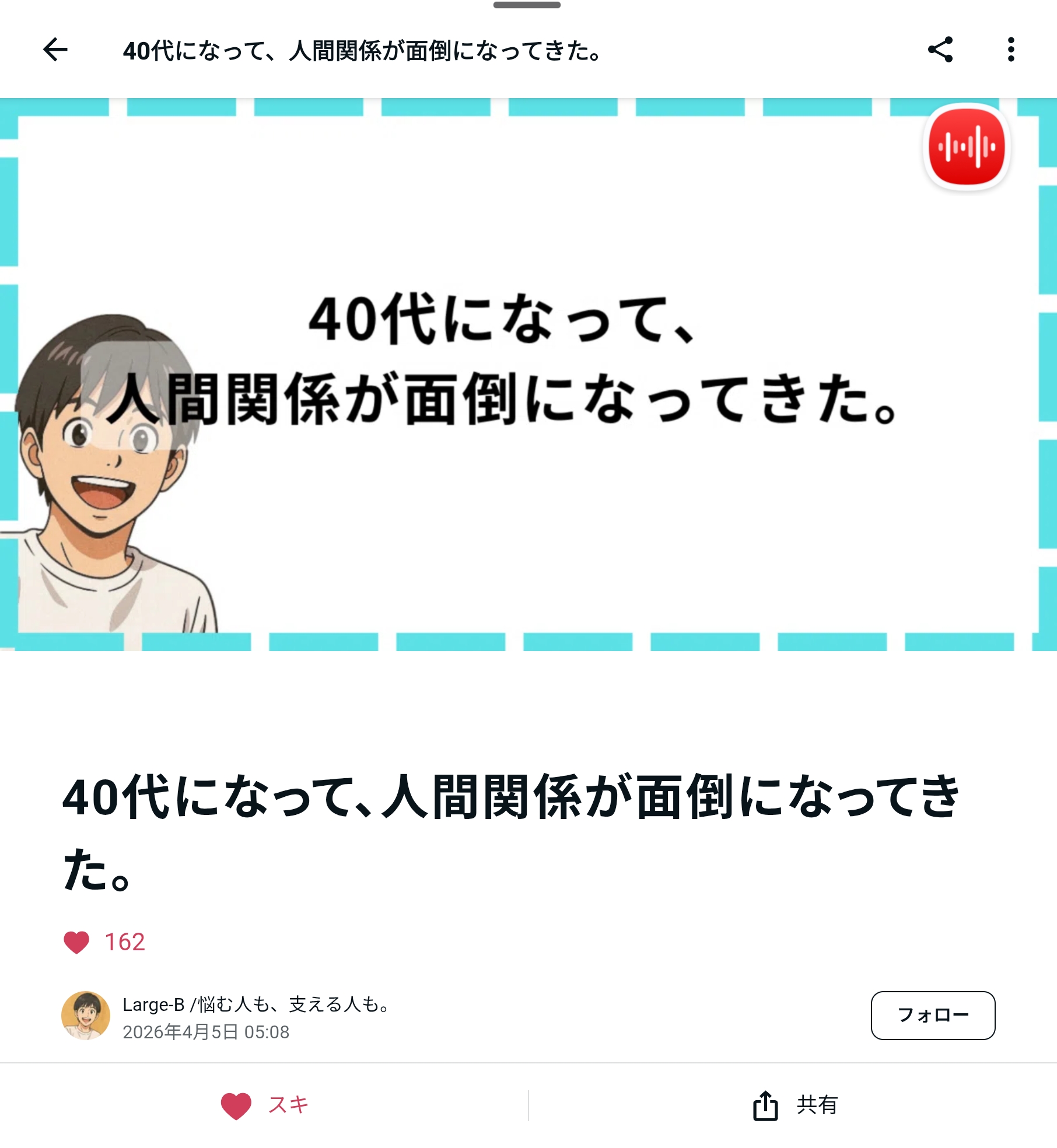Screen dimensions: 1057x1148
Task: Open the three-dot overflow menu
Action: [x=1011, y=50]
